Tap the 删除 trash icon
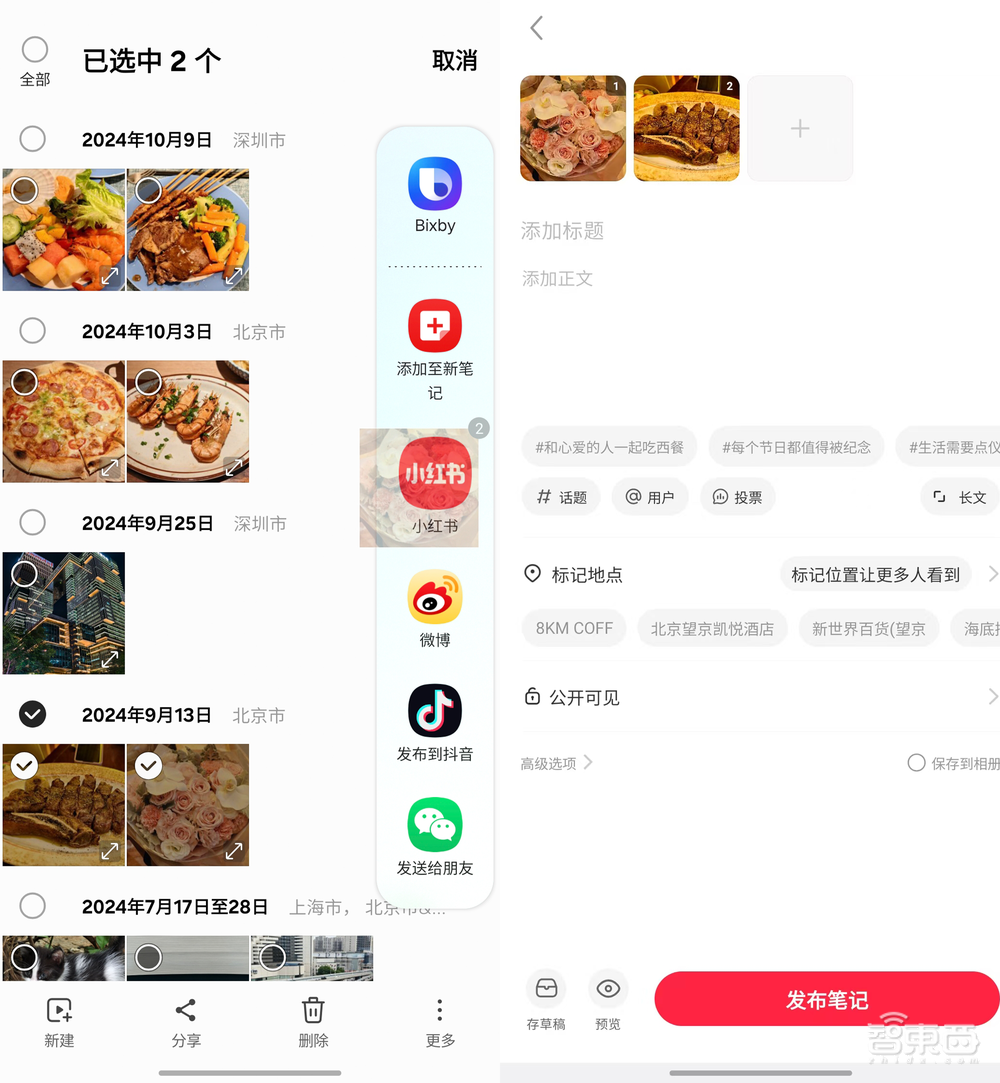Image resolution: width=1000 pixels, height=1083 pixels. [313, 1020]
